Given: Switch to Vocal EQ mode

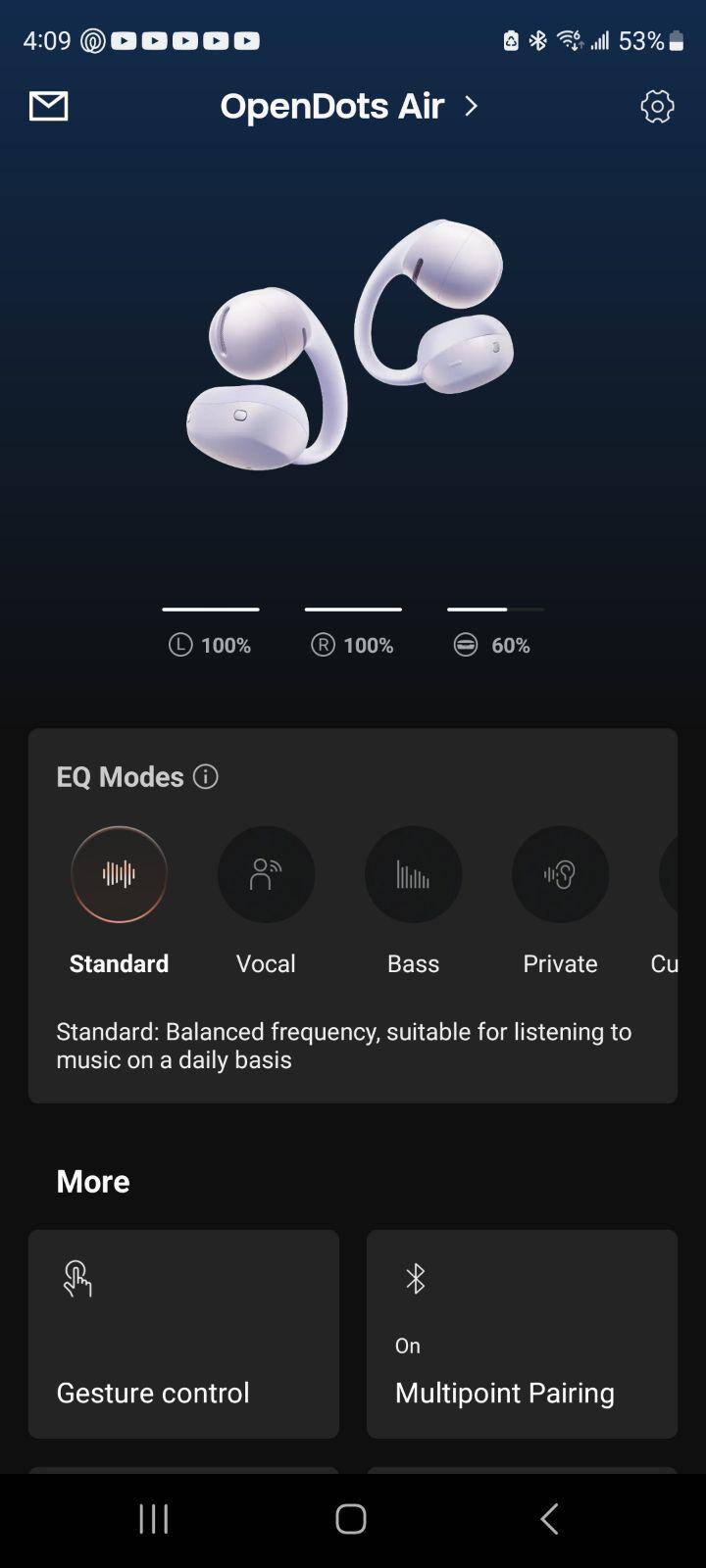Looking at the screenshot, I should tap(266, 874).
